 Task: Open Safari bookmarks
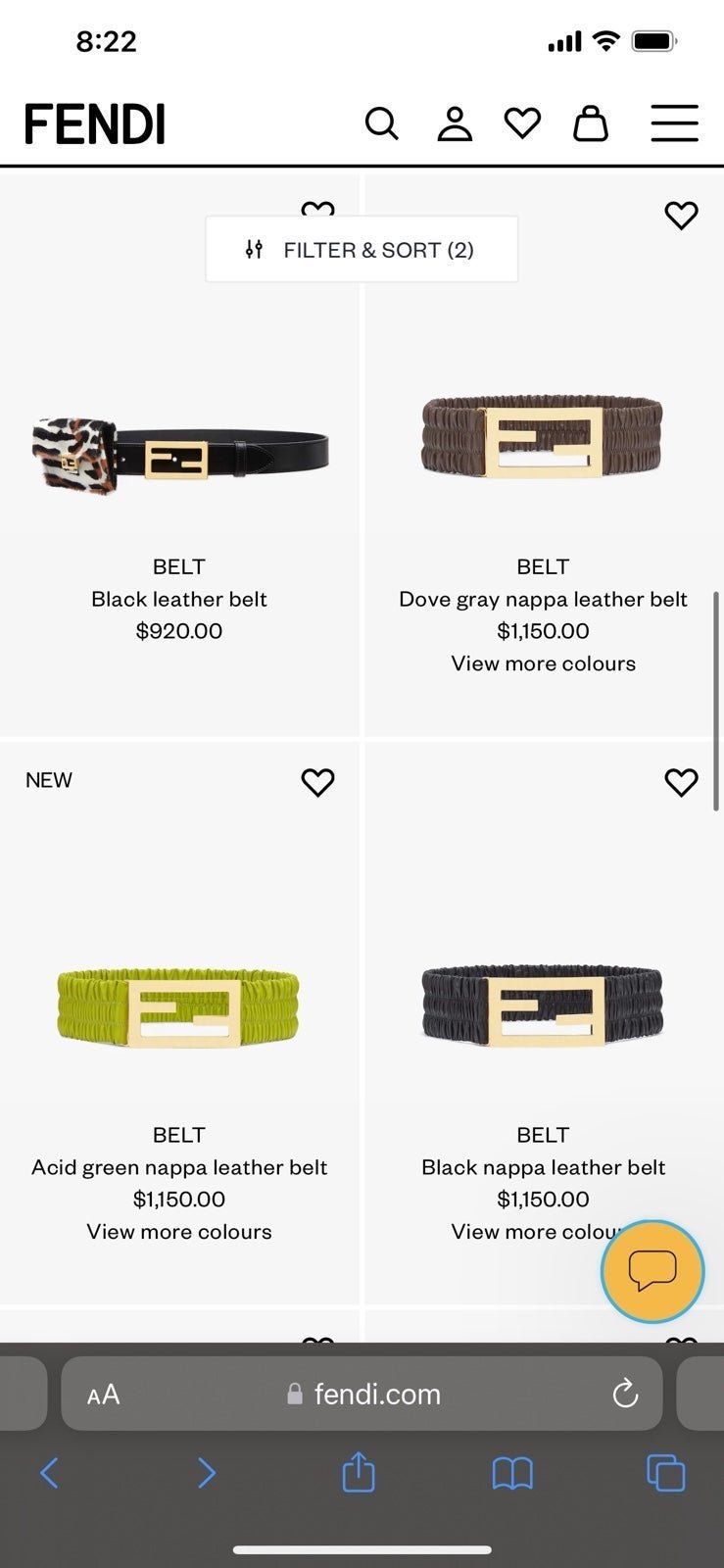pyautogui.click(x=512, y=1473)
